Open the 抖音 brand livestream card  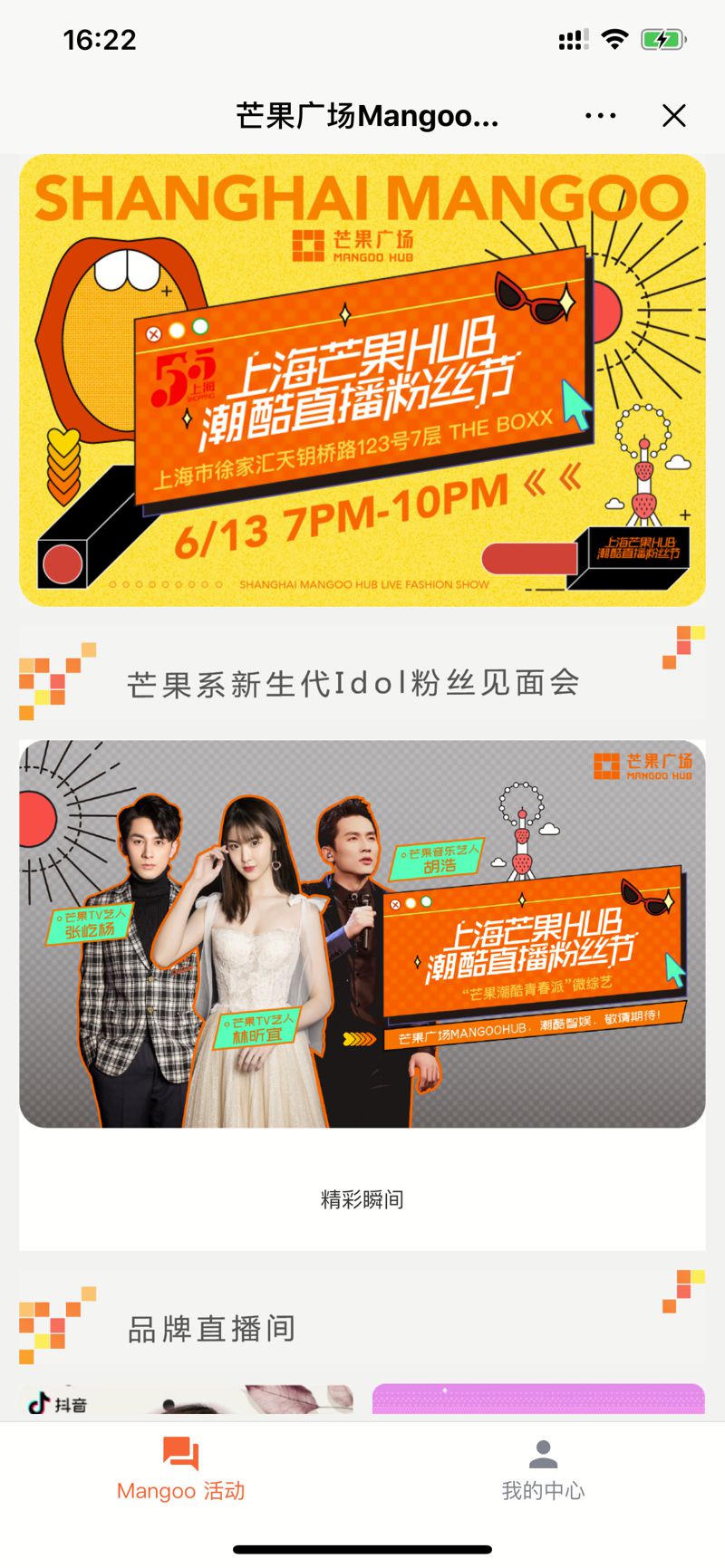coord(186,1400)
